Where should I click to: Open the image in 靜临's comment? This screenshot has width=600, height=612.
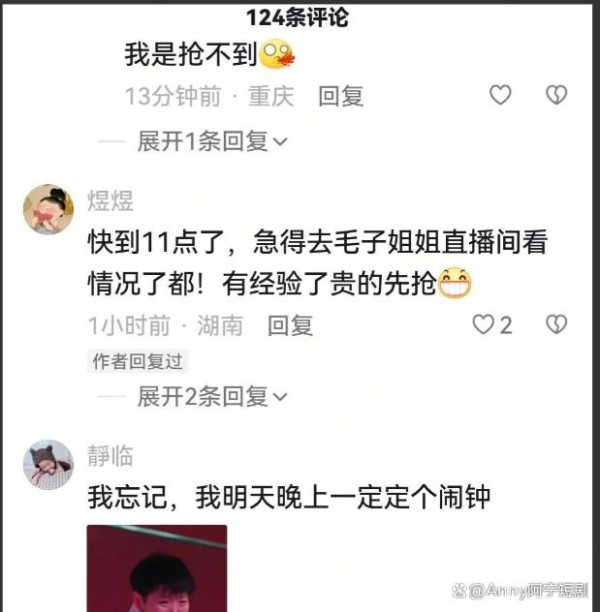pyautogui.click(x=156, y=568)
